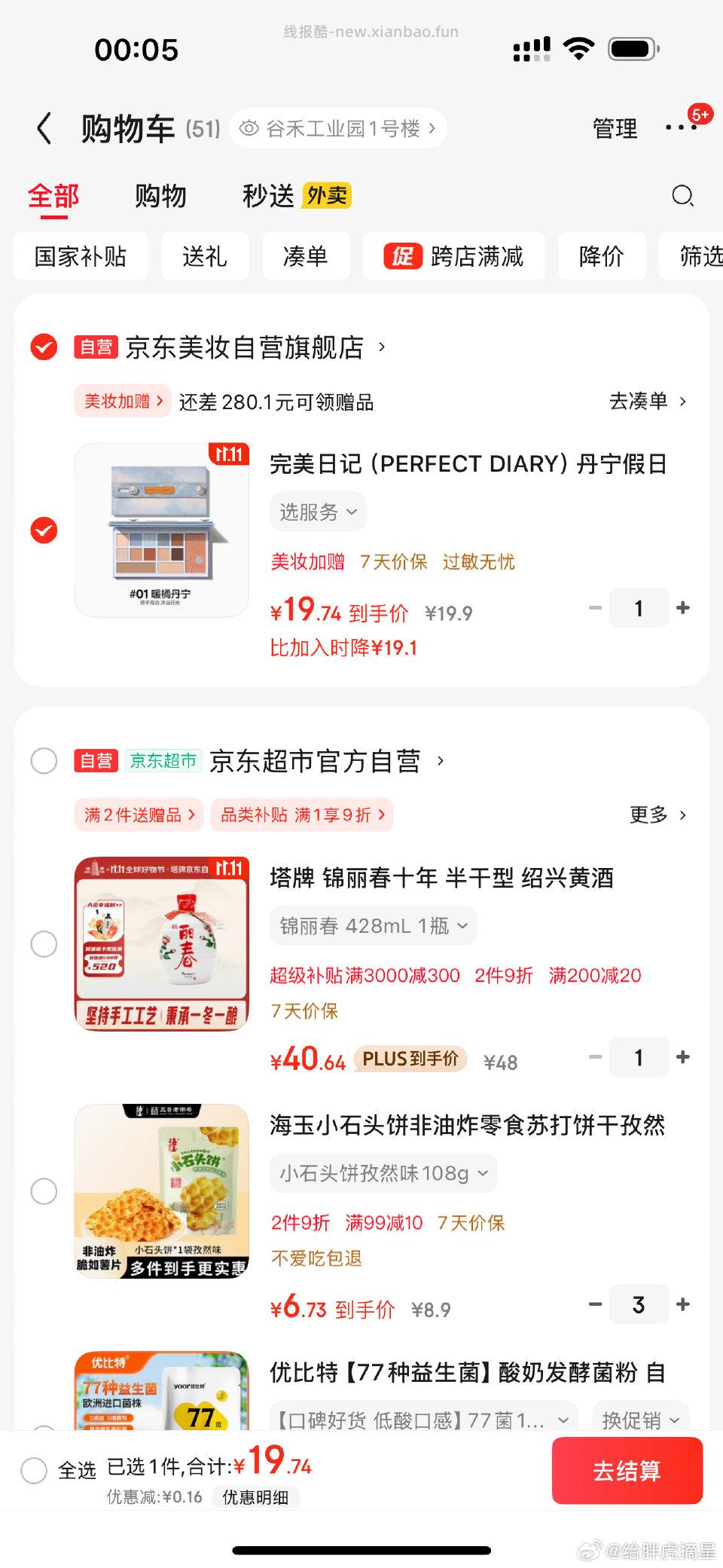This screenshot has height=1568, width=723.
Task: Open the 选服务 service dropdown
Action: coord(317,512)
